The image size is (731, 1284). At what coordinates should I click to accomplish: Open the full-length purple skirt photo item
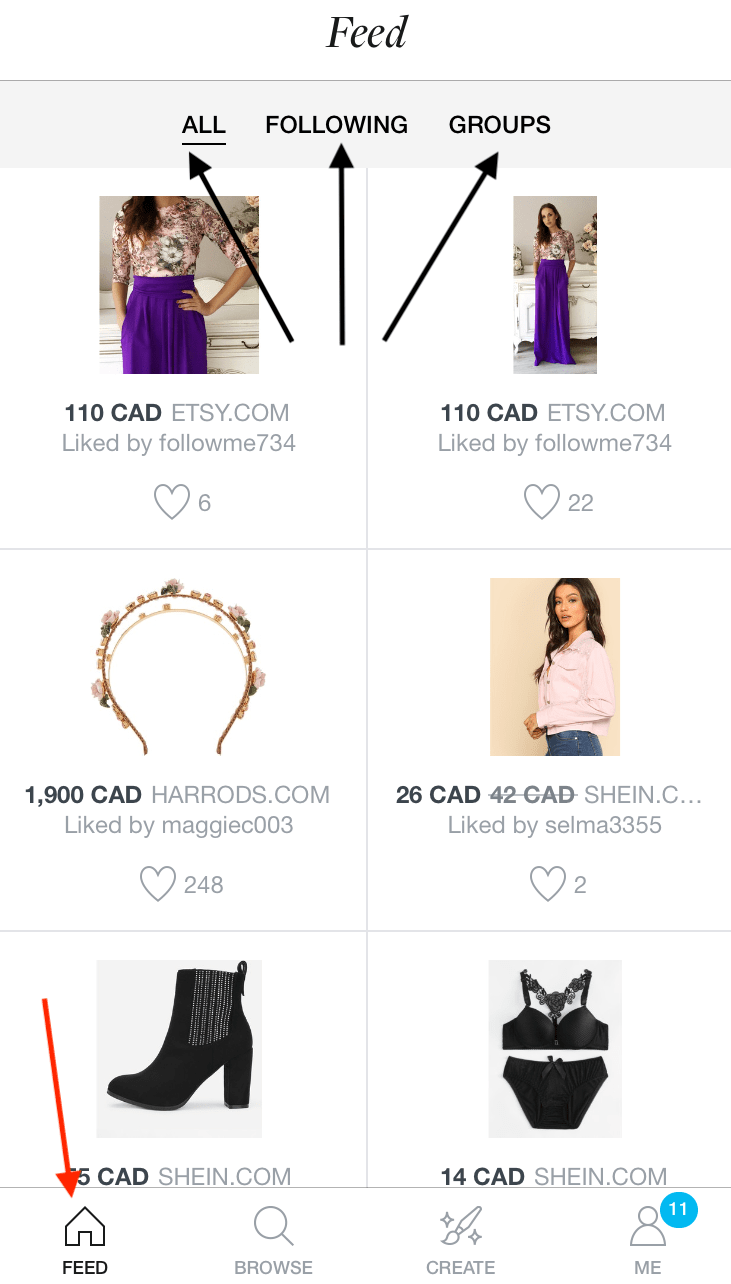click(555, 285)
